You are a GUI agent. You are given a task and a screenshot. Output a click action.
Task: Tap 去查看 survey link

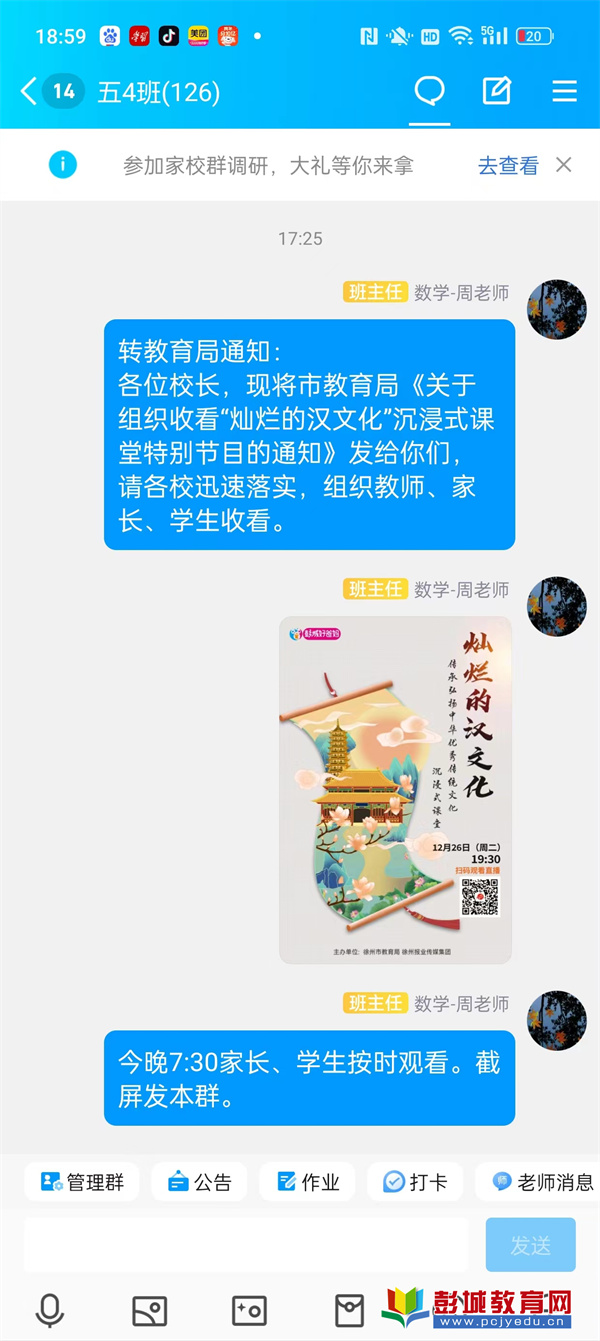(508, 166)
